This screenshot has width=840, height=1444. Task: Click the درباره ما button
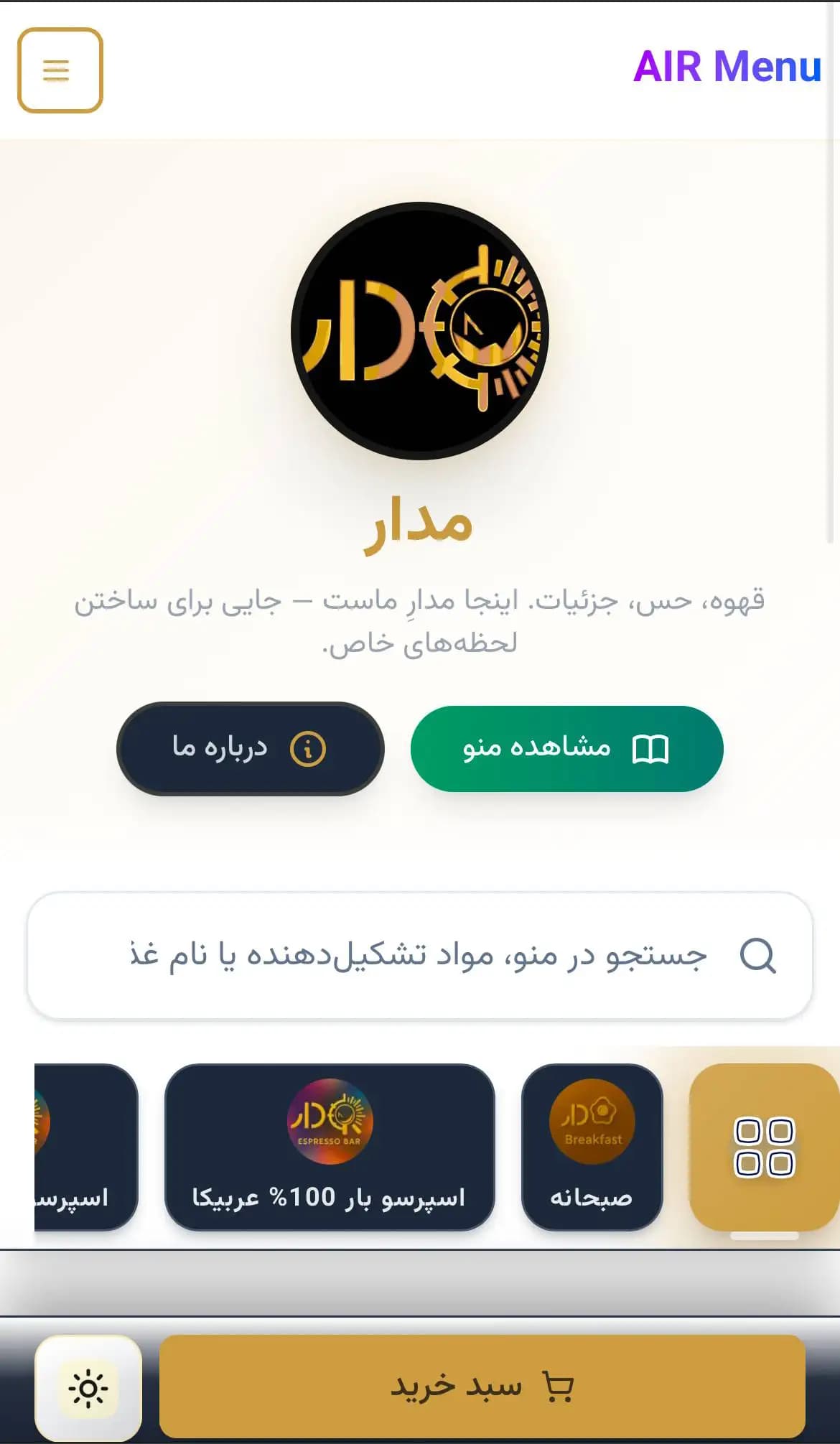click(251, 747)
